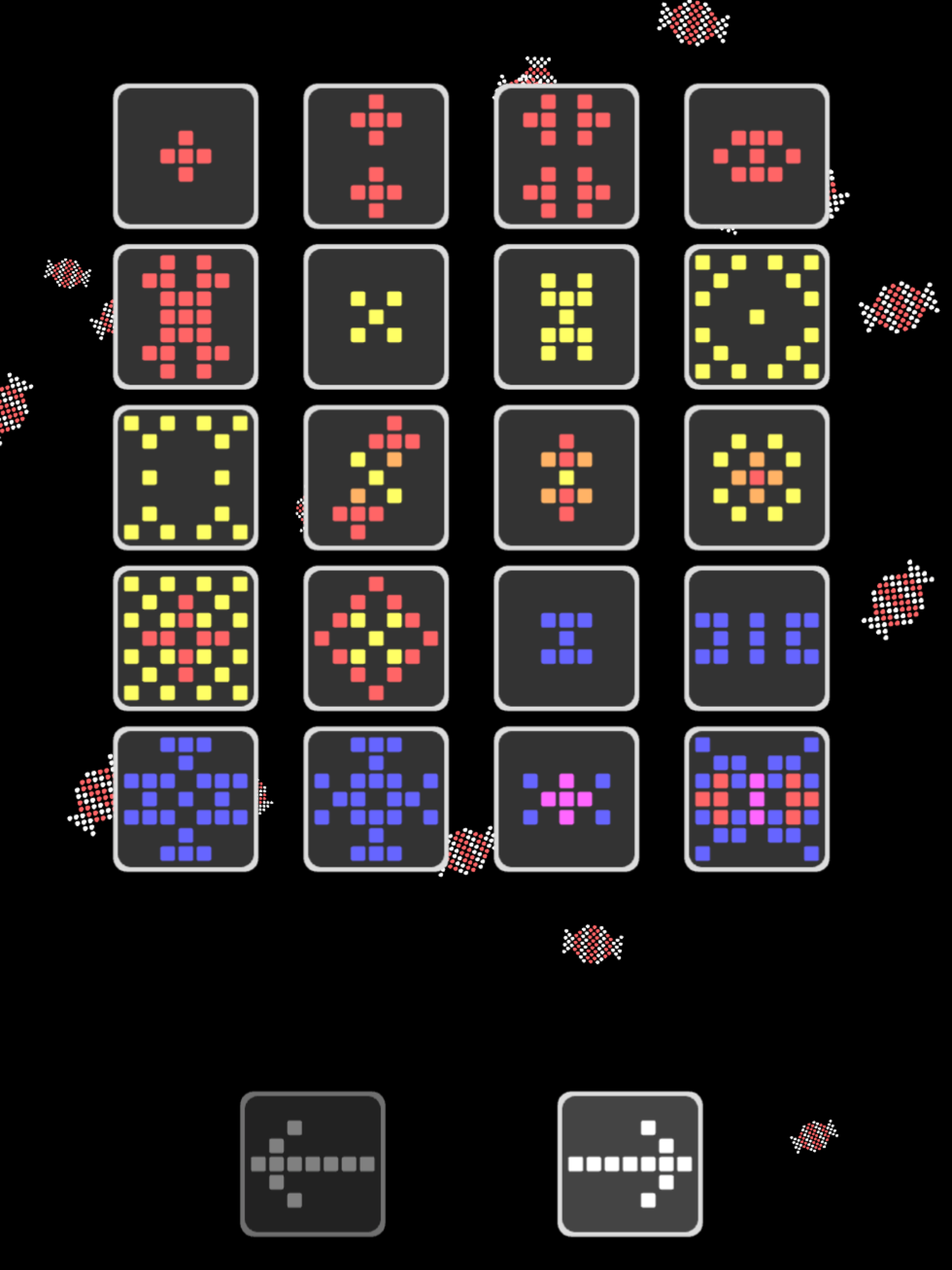The width and height of the screenshot is (952, 1270).
Task: Pick the yellow flower pattern with red center
Action: tap(756, 477)
